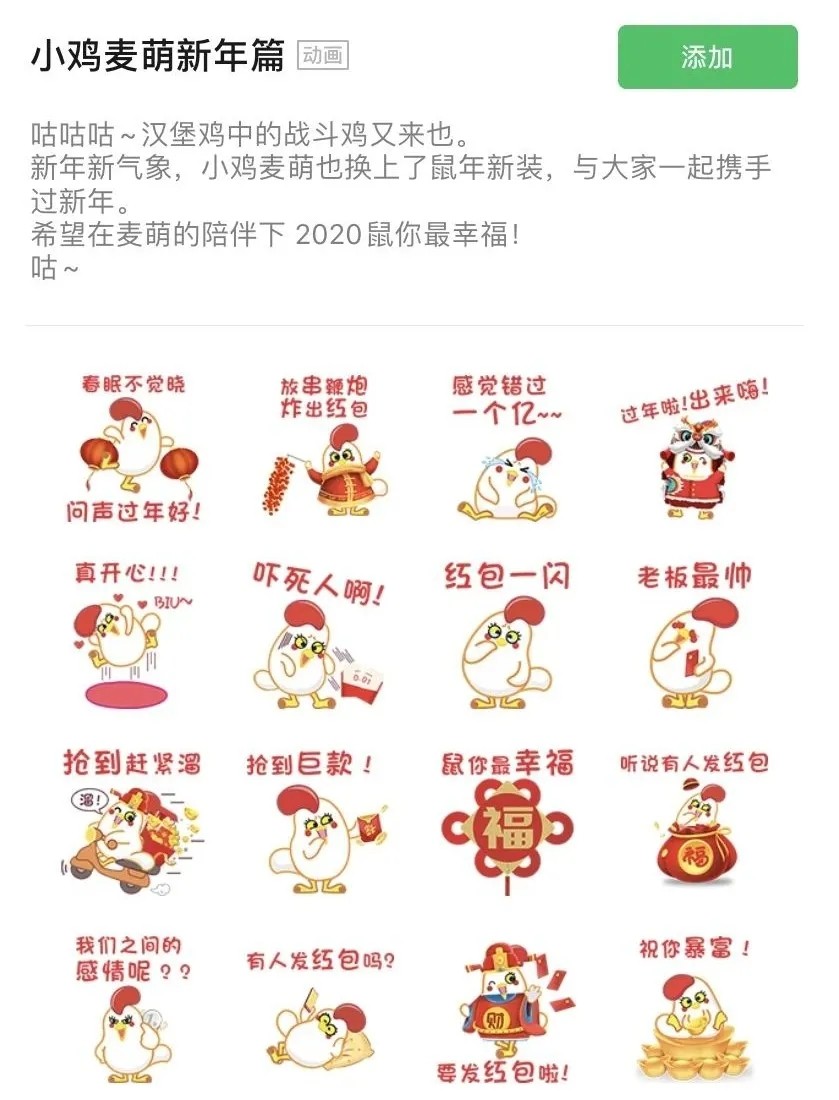The width and height of the screenshot is (839, 1100).
Task: Preview the 抢到巨款! sticker
Action: (318, 822)
